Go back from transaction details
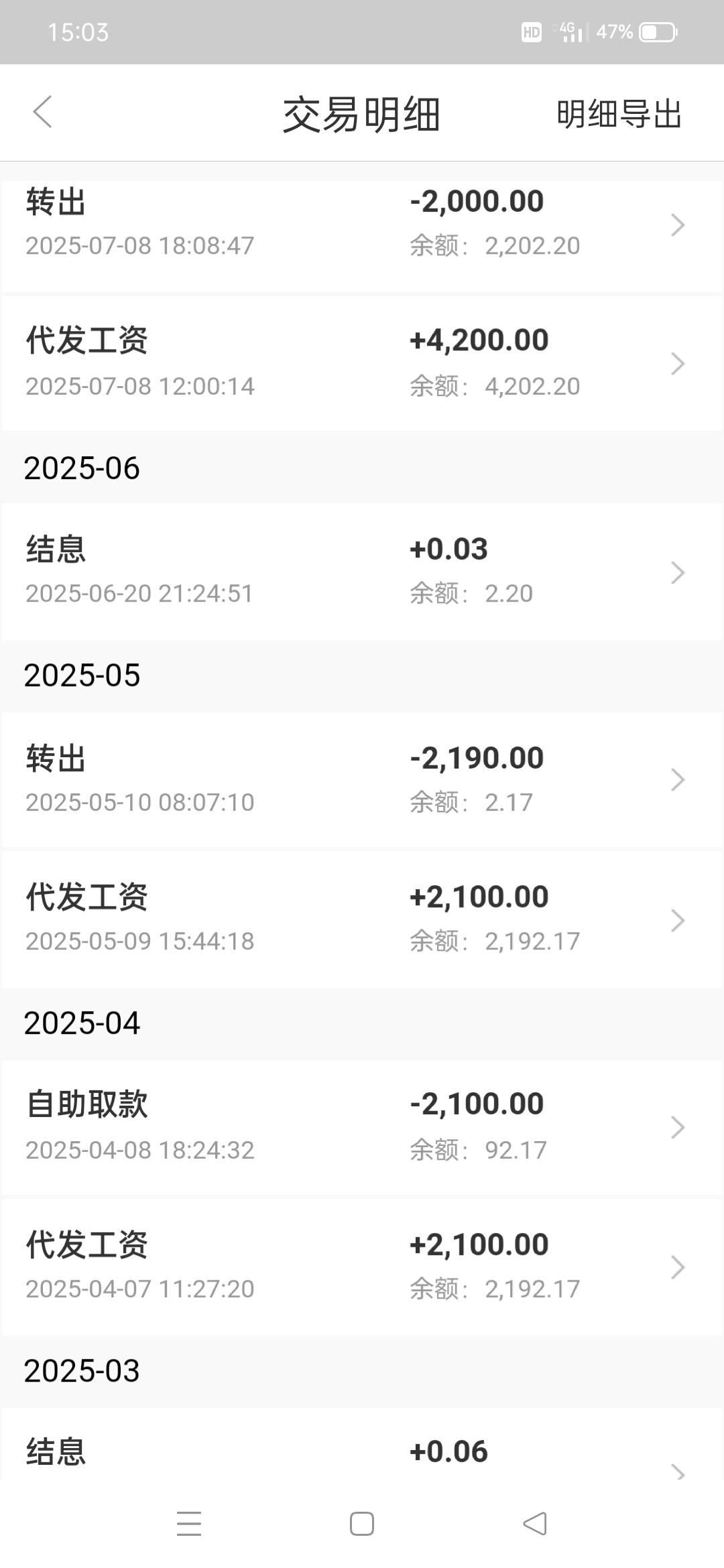The height and width of the screenshot is (1568, 724). click(43, 112)
